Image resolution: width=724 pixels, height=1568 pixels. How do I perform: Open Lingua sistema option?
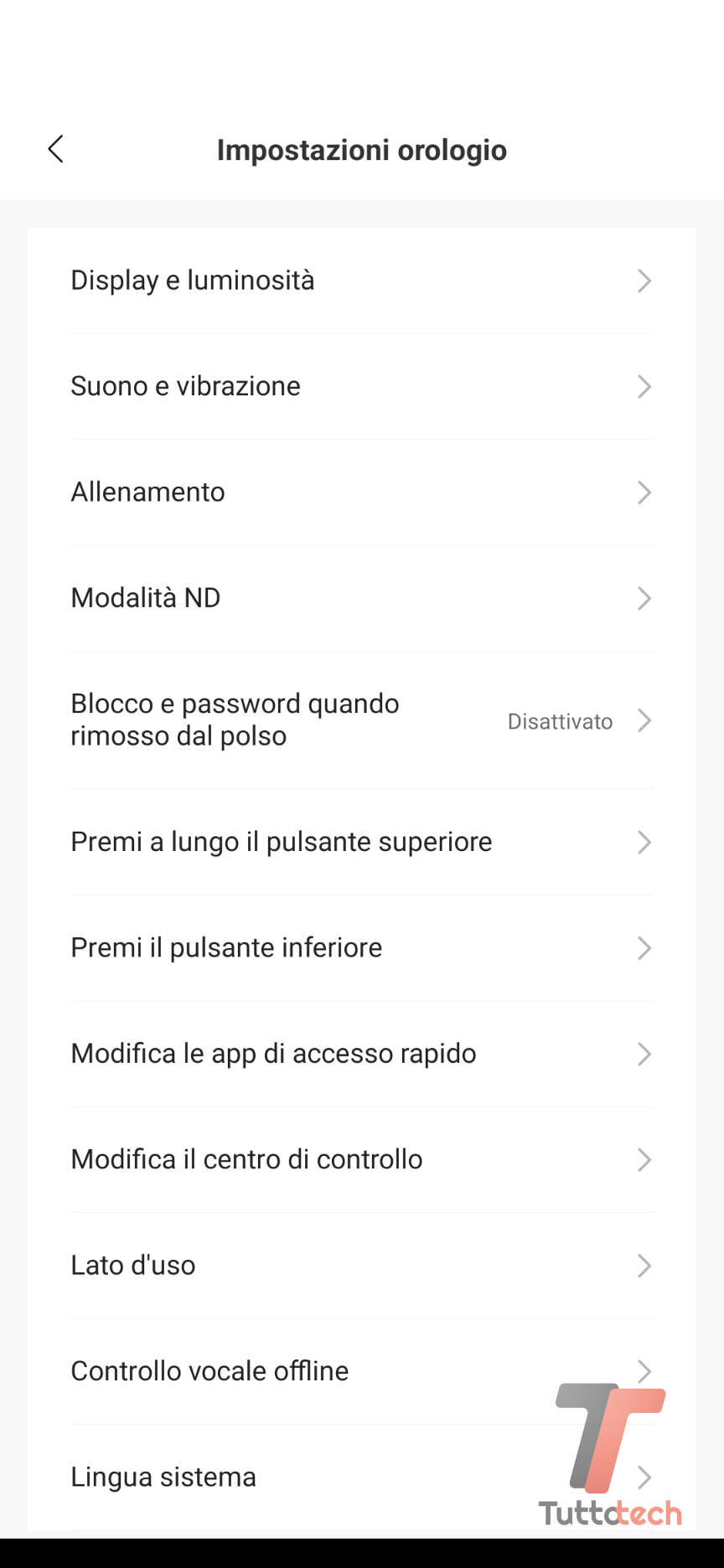click(335, 1477)
